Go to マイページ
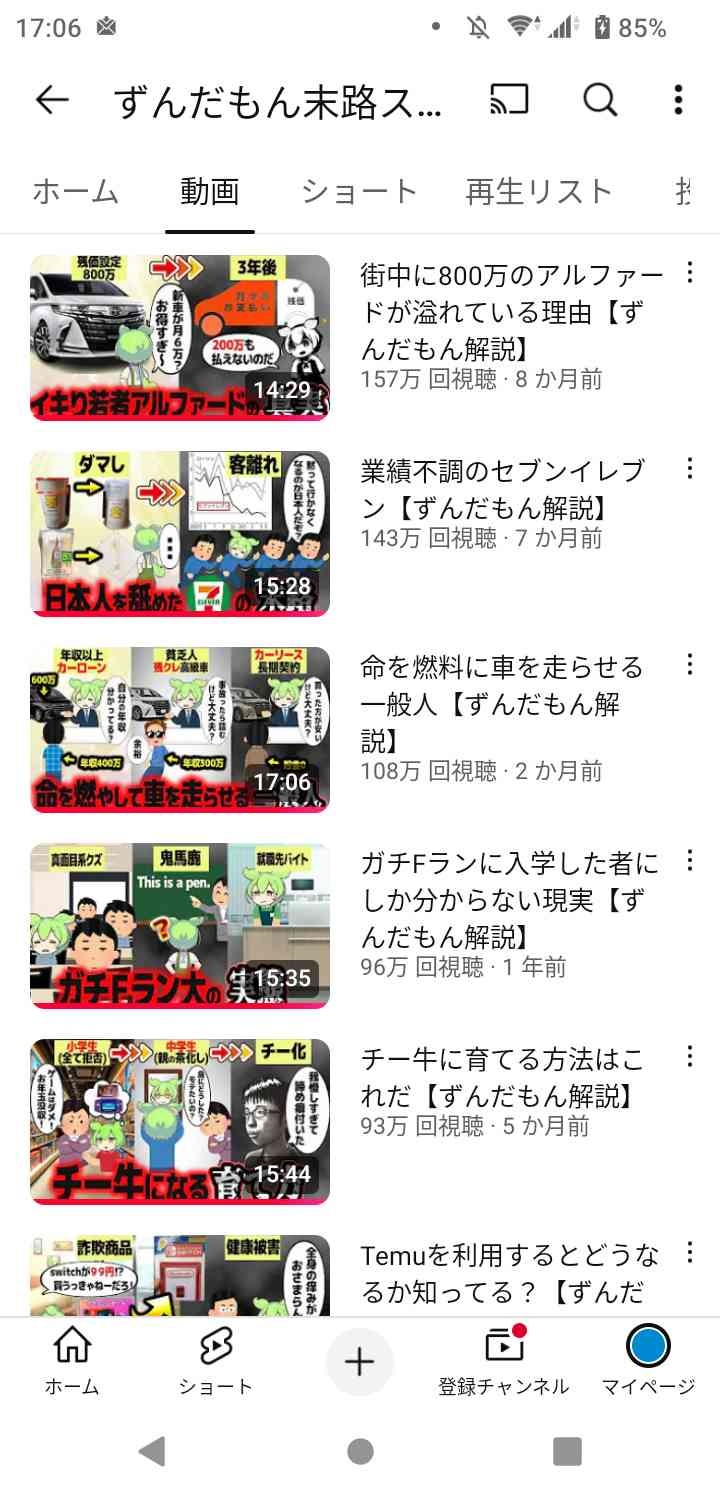720x1496 pixels. click(647, 1362)
